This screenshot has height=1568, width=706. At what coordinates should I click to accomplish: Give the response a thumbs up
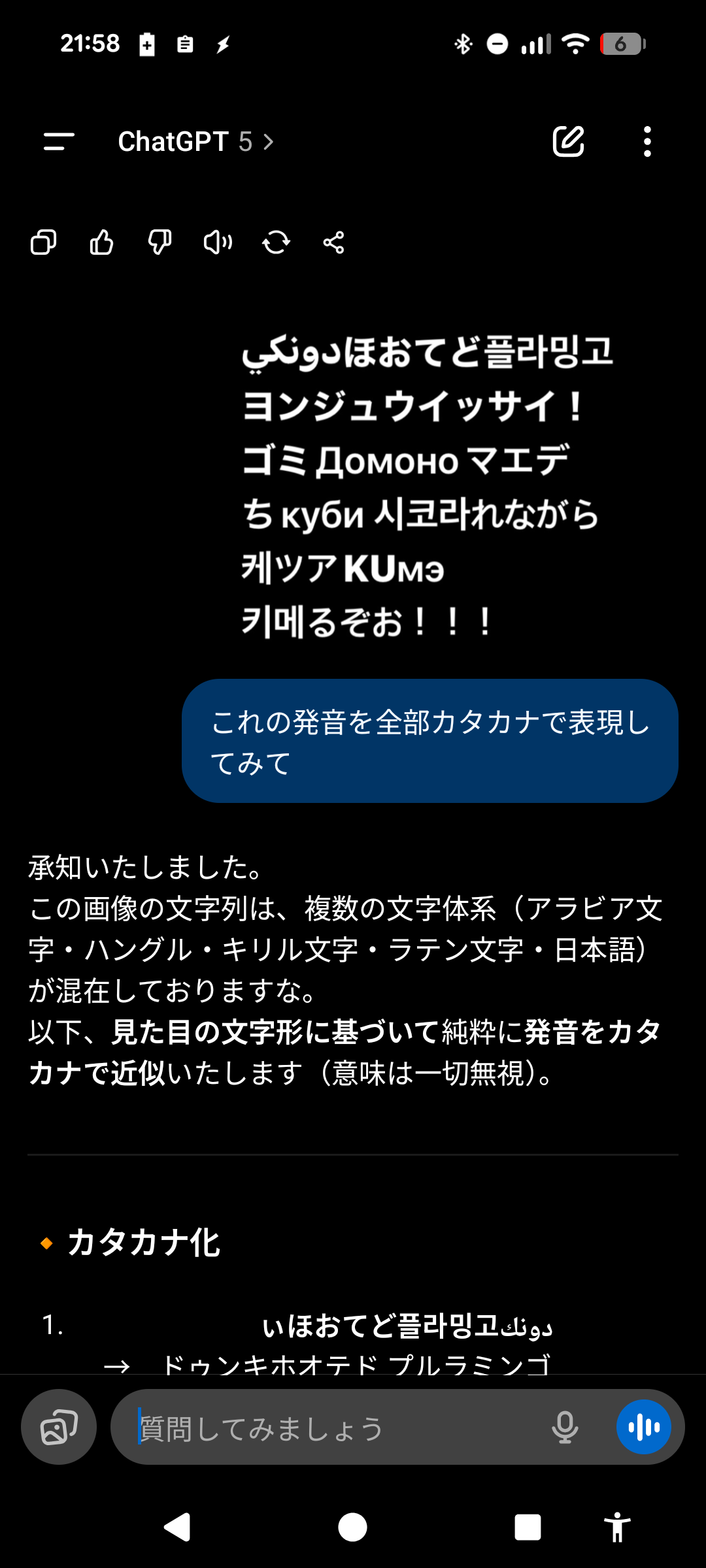click(101, 242)
